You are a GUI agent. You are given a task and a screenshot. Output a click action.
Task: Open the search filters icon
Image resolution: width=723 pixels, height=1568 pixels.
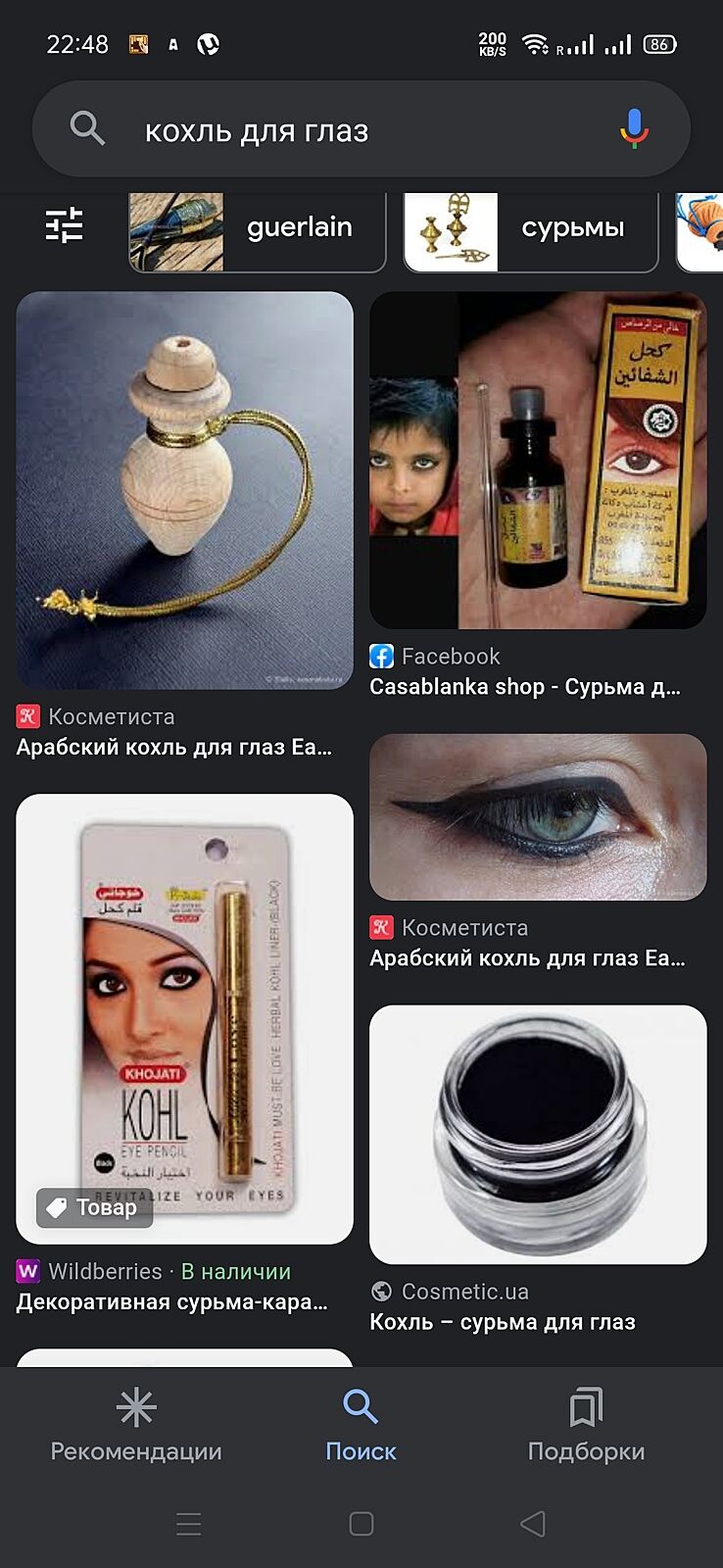pos(65,226)
